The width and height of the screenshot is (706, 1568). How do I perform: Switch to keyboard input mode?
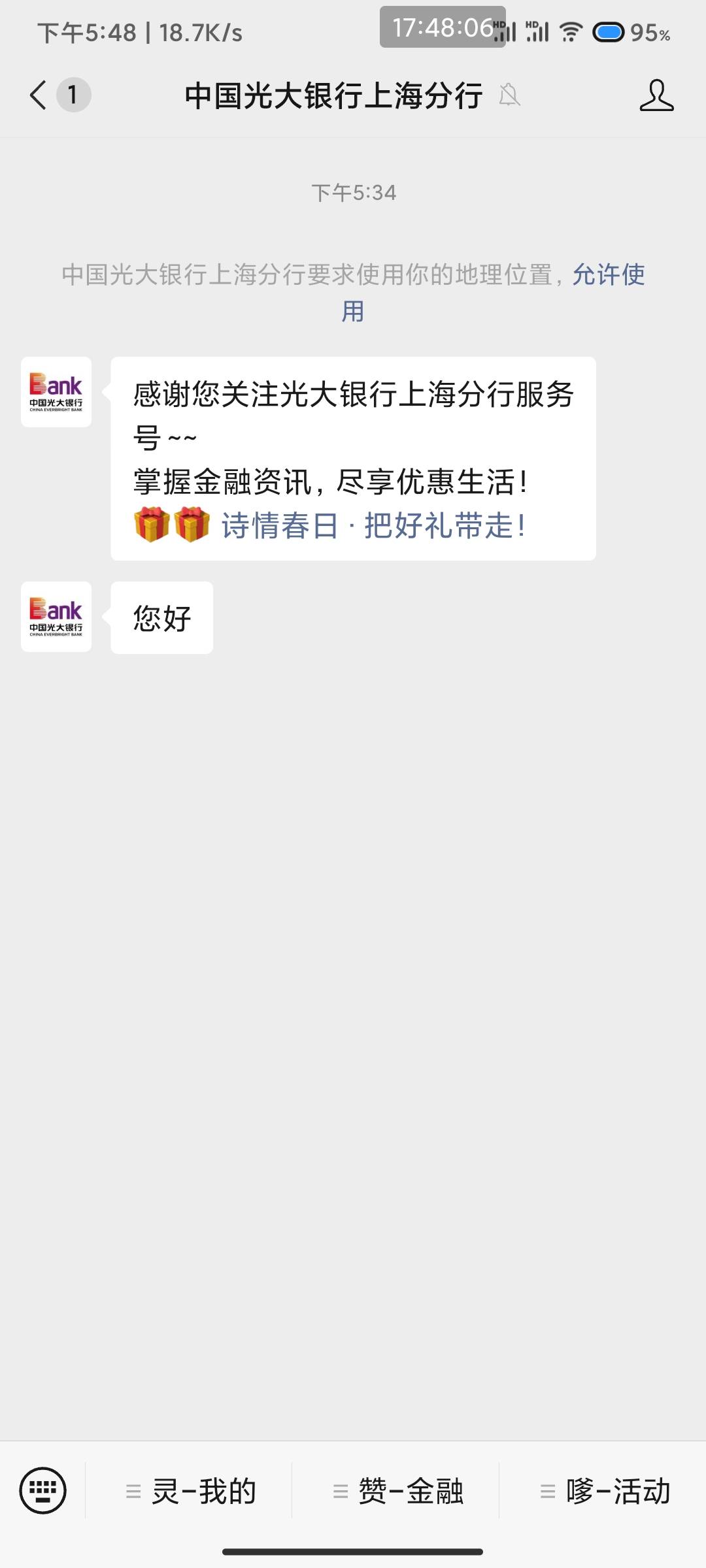pos(43,1490)
